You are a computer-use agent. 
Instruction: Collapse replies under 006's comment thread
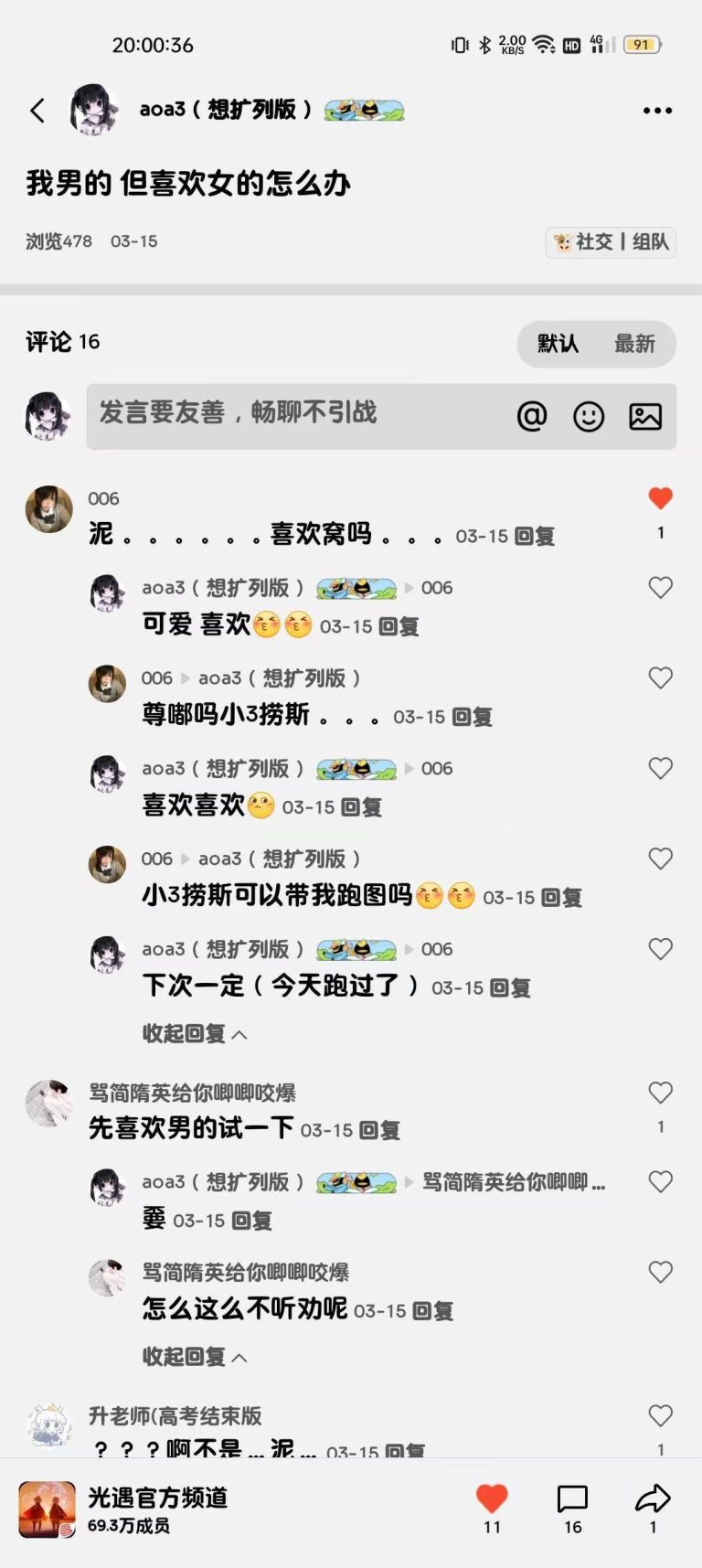coord(194,1034)
